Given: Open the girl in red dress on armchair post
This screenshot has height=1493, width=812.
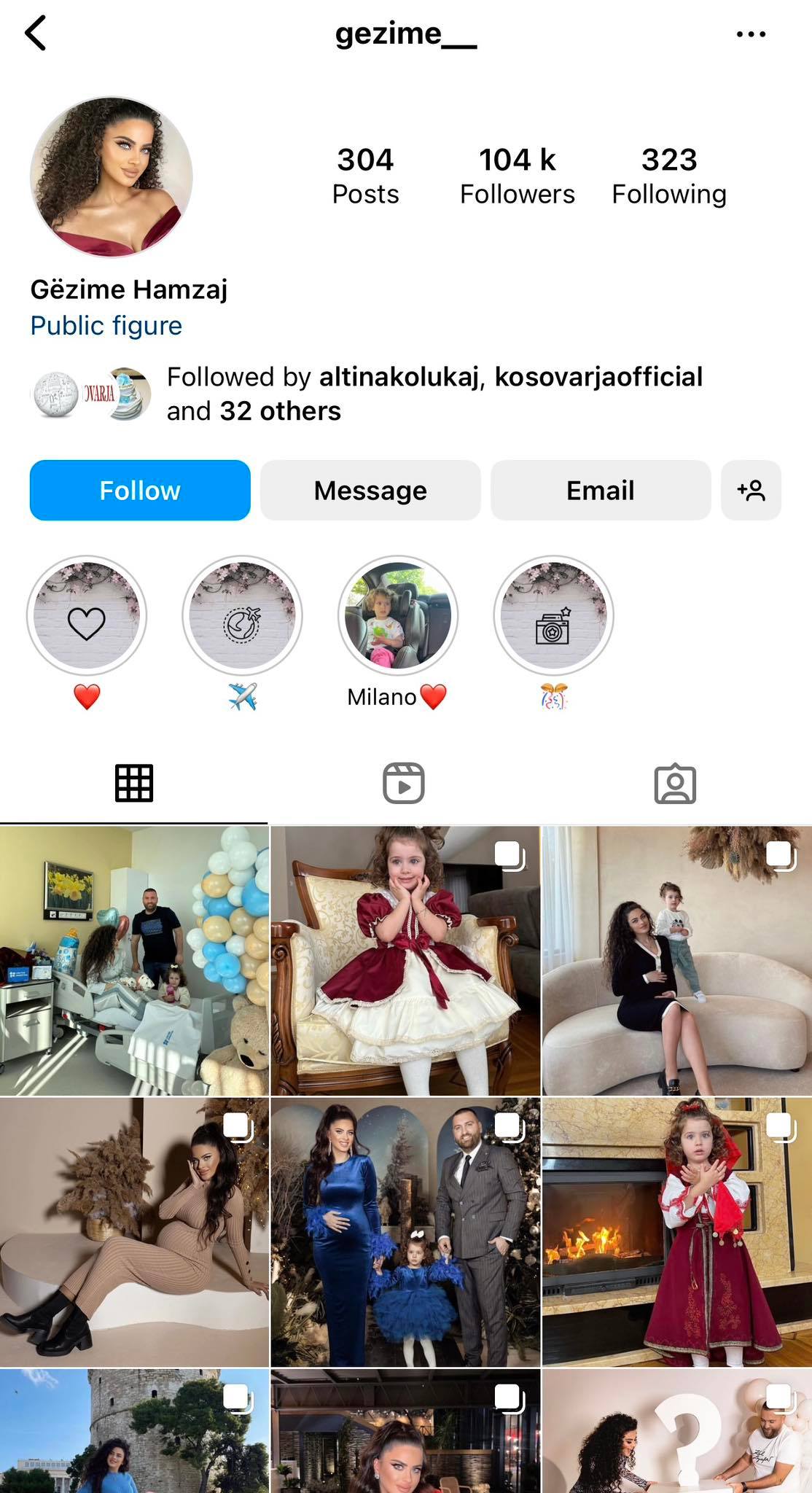Looking at the screenshot, I should [x=405, y=960].
